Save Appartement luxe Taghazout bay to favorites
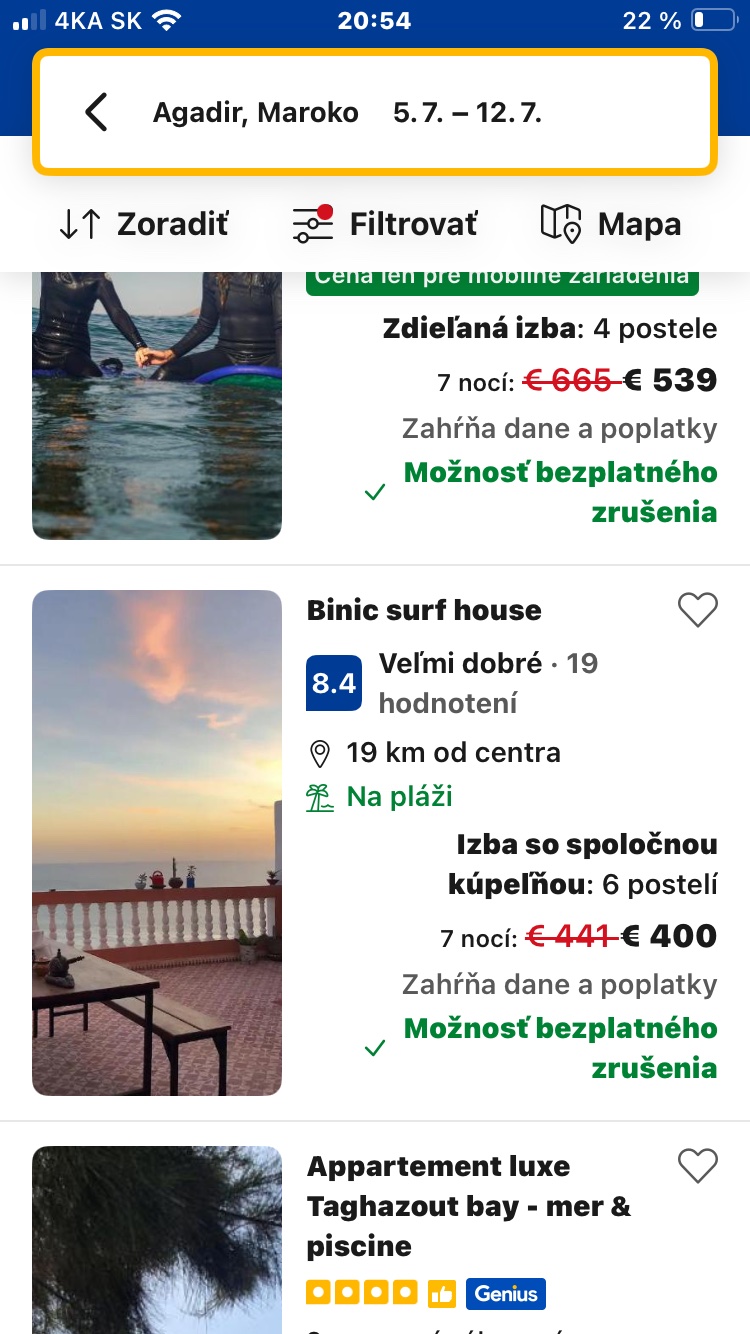This screenshot has width=750, height=1334. [x=697, y=1165]
